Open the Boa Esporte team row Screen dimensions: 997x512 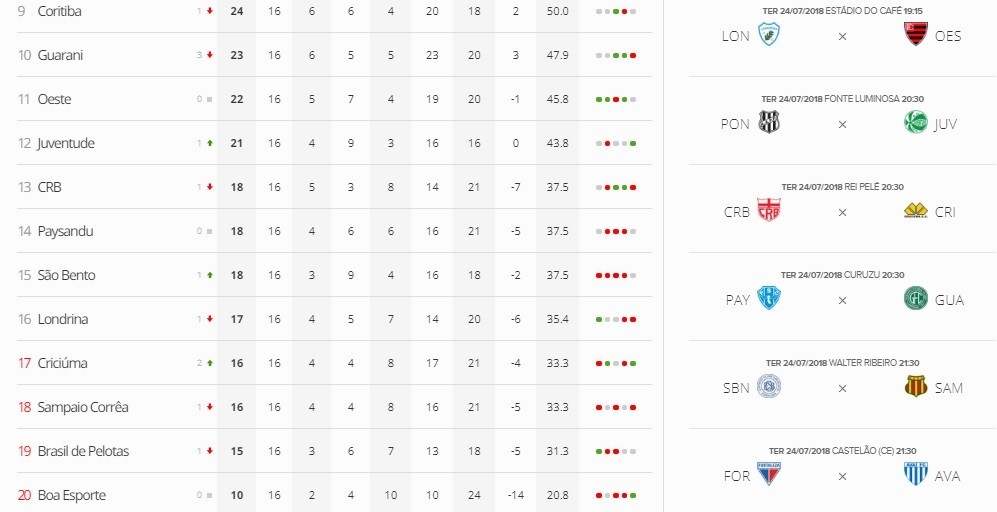[71, 495]
